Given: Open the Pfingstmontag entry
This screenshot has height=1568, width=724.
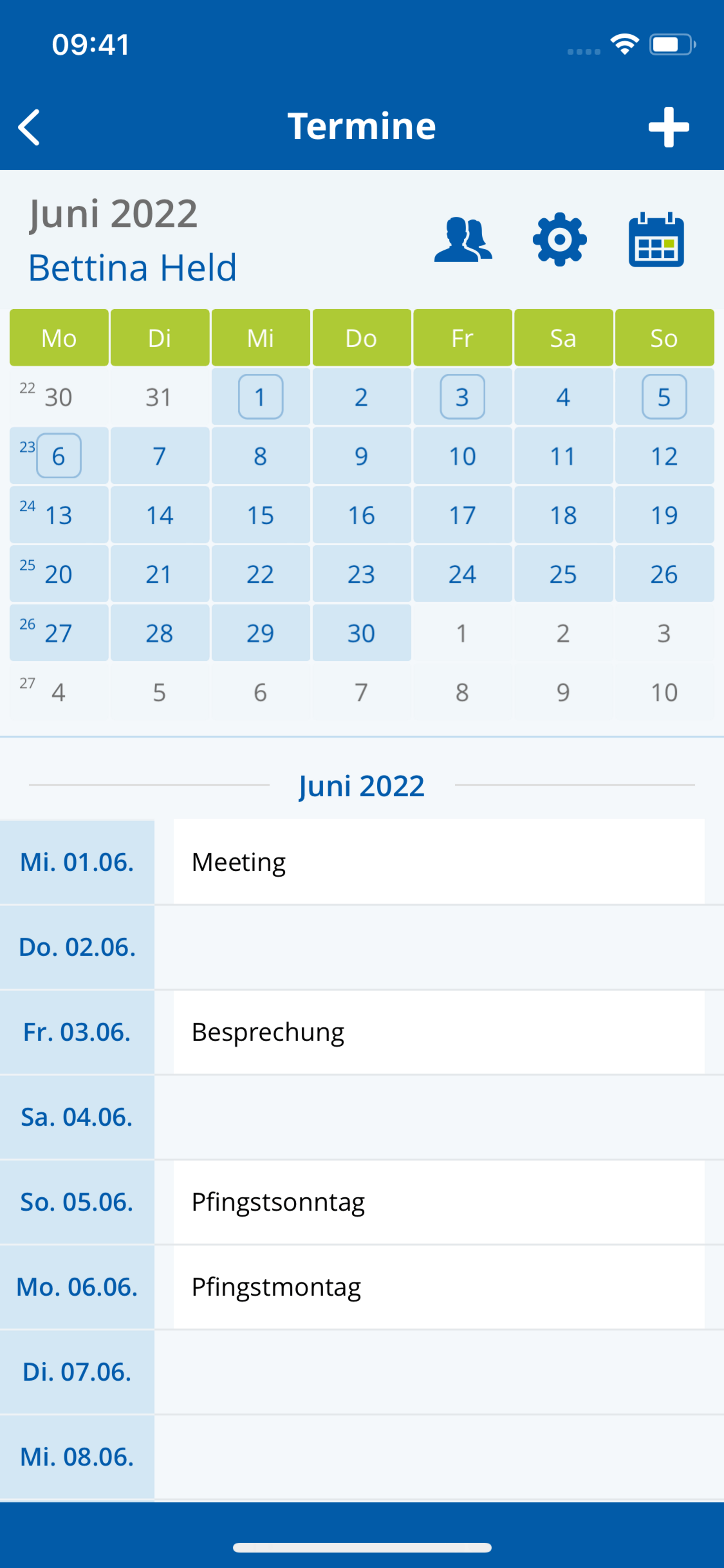Looking at the screenshot, I should click(x=439, y=1286).
